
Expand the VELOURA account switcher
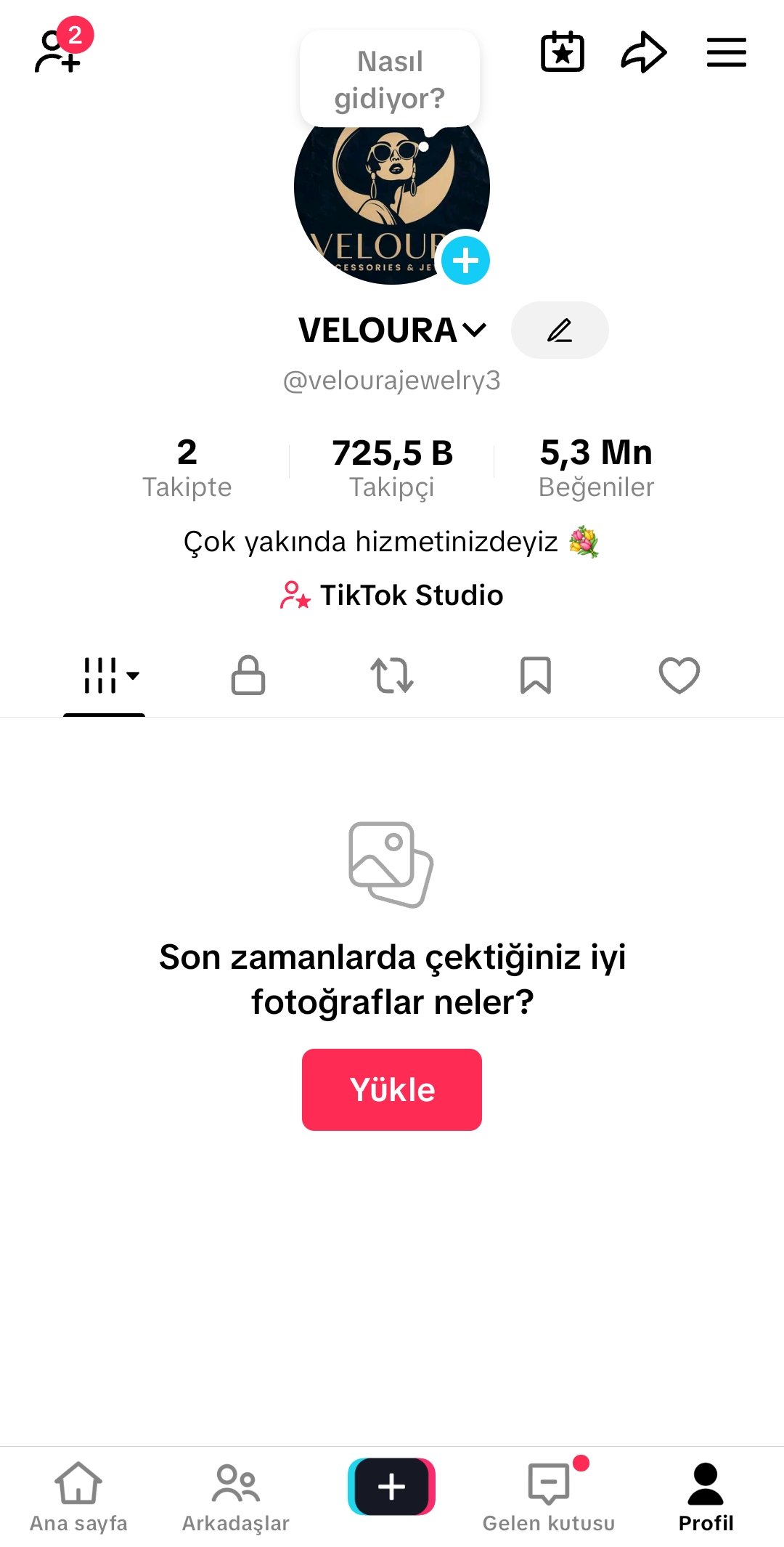click(392, 330)
